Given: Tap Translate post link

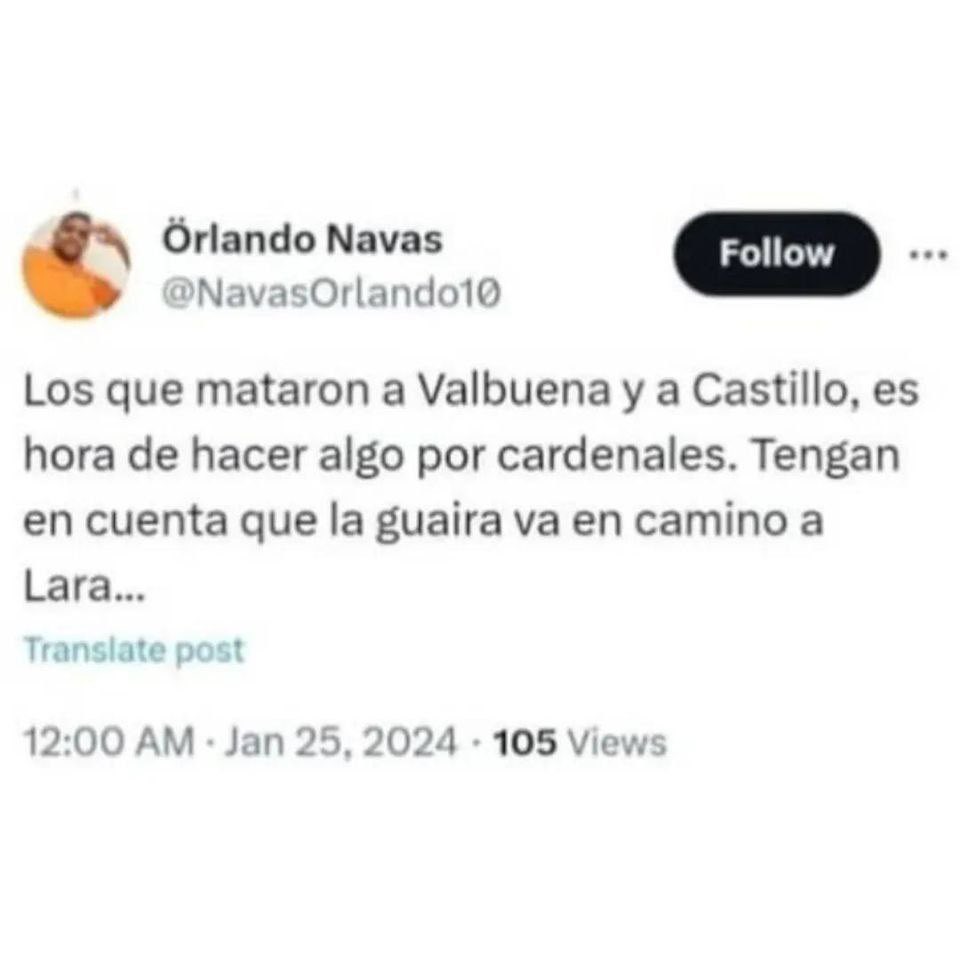Looking at the screenshot, I should tap(133, 650).
